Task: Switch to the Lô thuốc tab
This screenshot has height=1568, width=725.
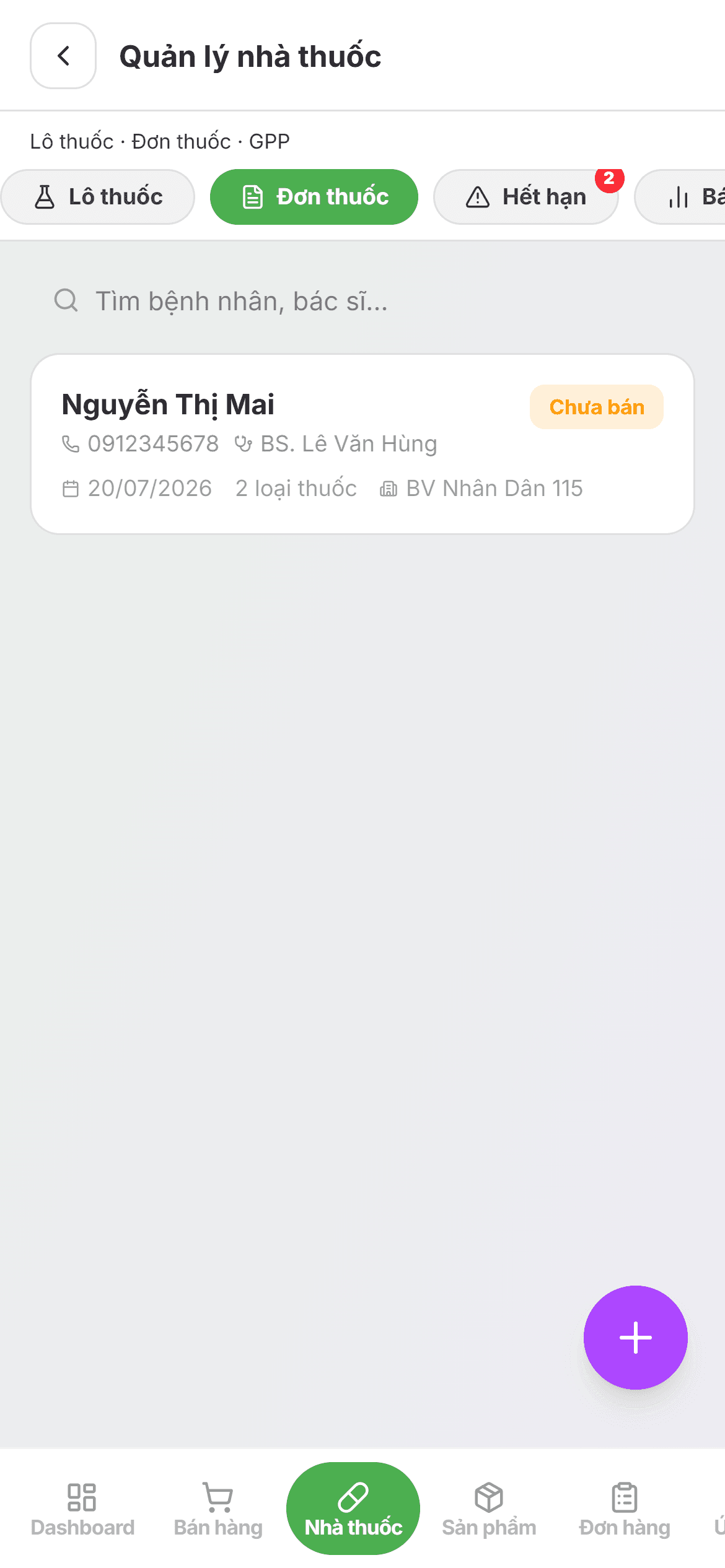Action: coord(98,197)
